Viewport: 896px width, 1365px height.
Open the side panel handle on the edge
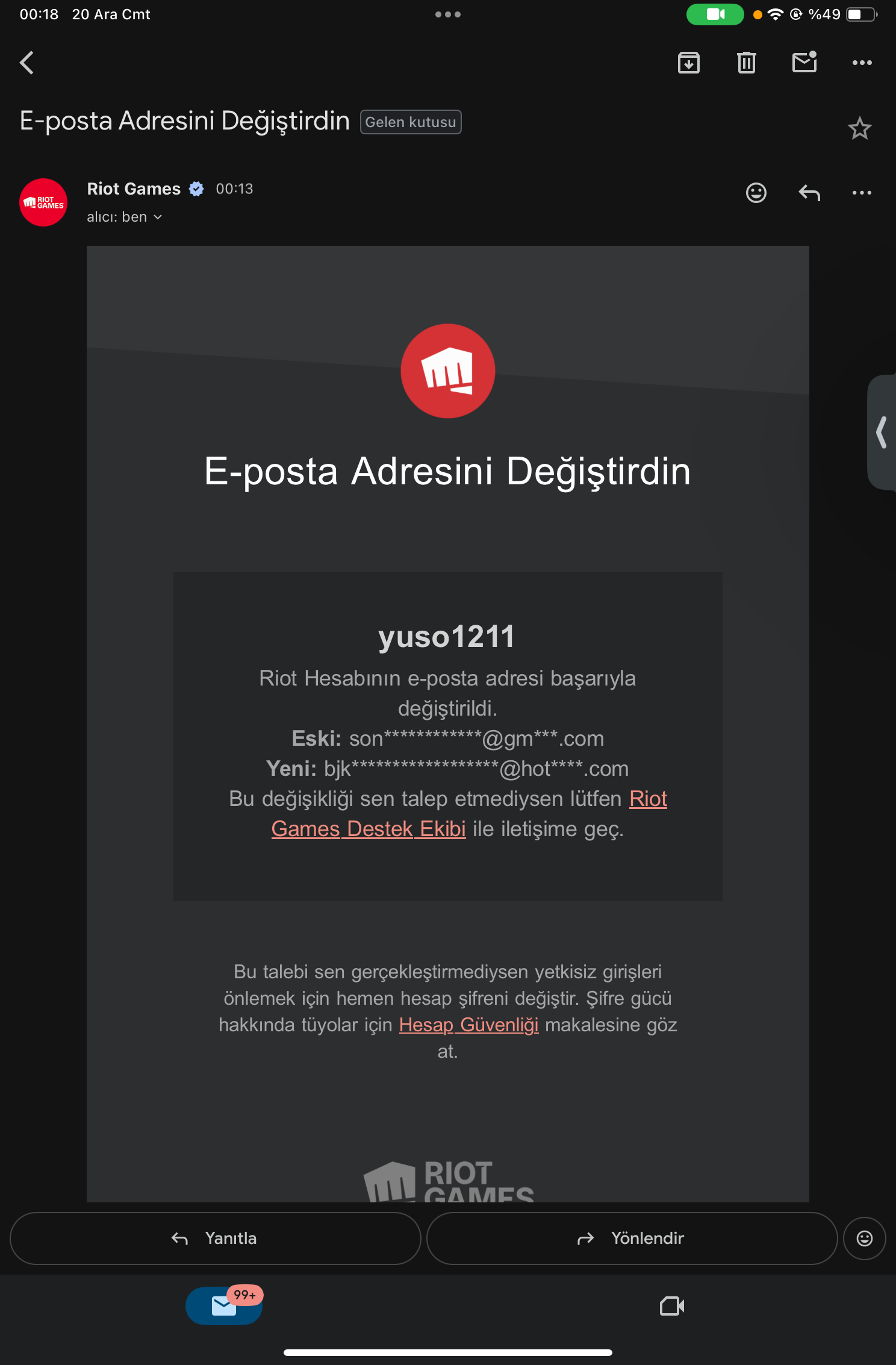pos(882,433)
